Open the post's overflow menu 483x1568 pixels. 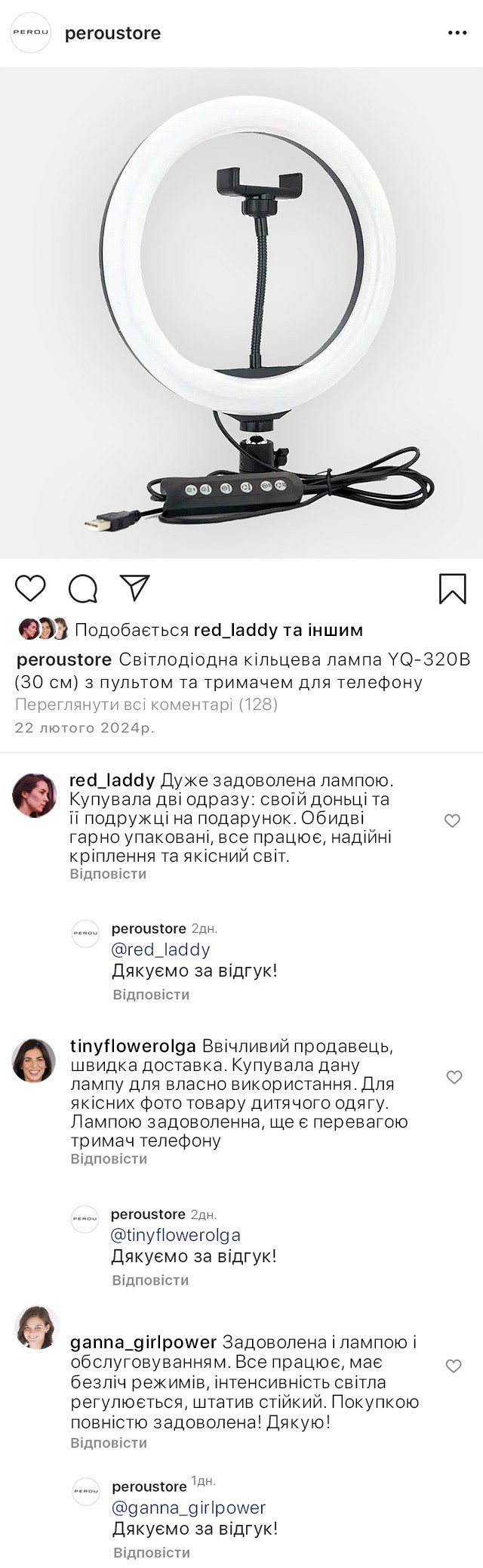(457, 33)
